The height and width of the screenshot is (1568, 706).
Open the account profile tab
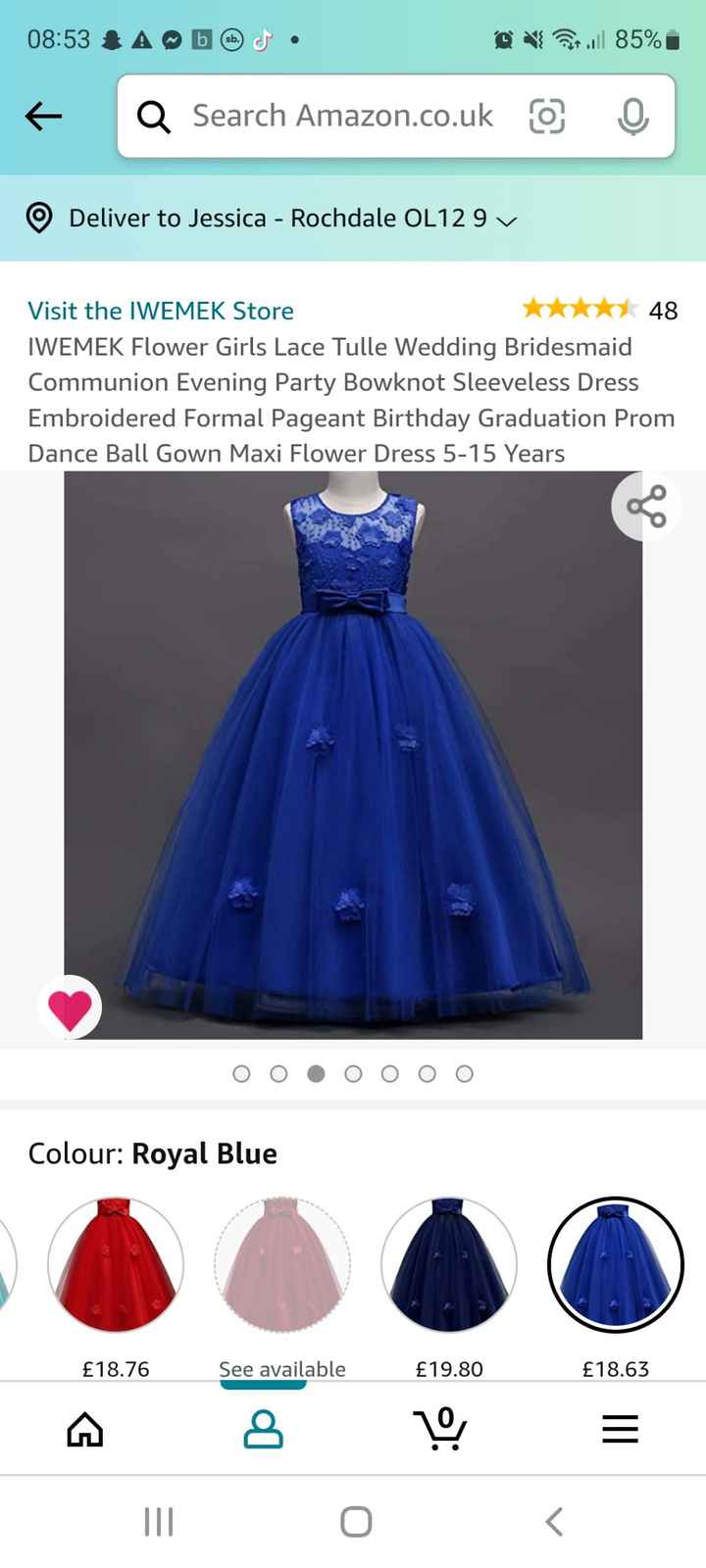point(263,1430)
